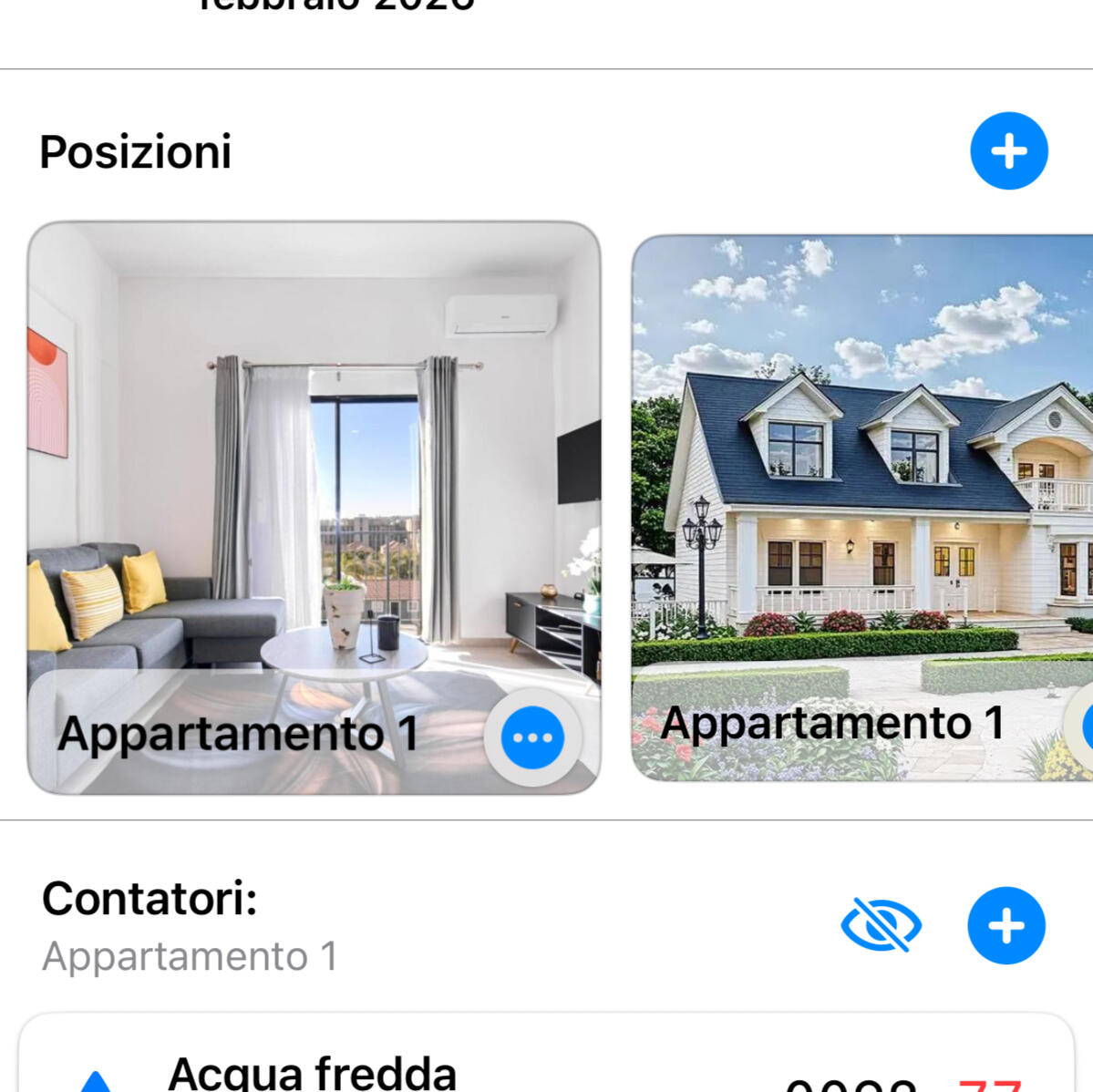This screenshot has width=1093, height=1092.
Task: Add a new position with the plus button
Action: point(1008,151)
